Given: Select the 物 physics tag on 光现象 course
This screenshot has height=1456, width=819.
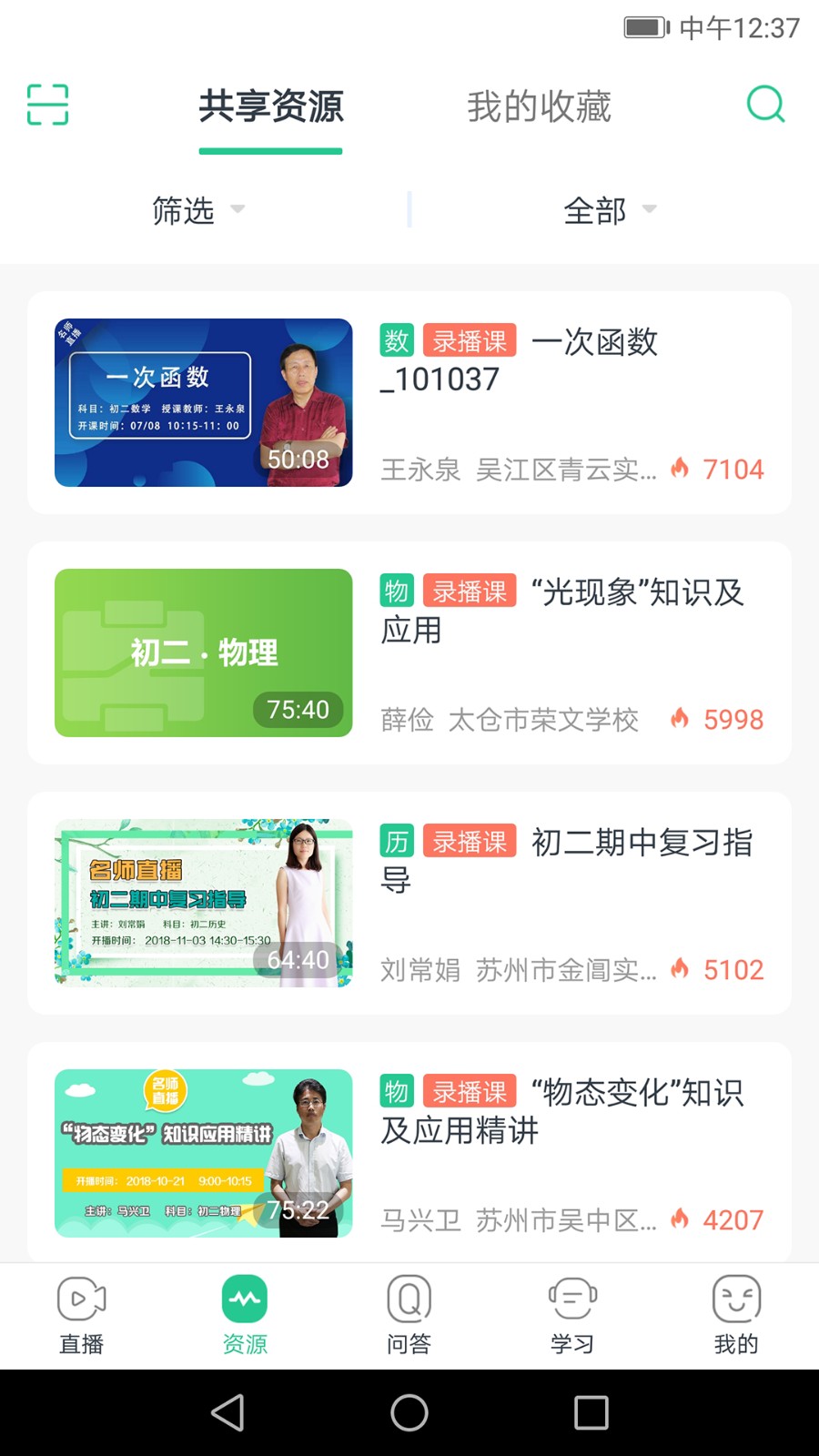Looking at the screenshot, I should 396,591.
